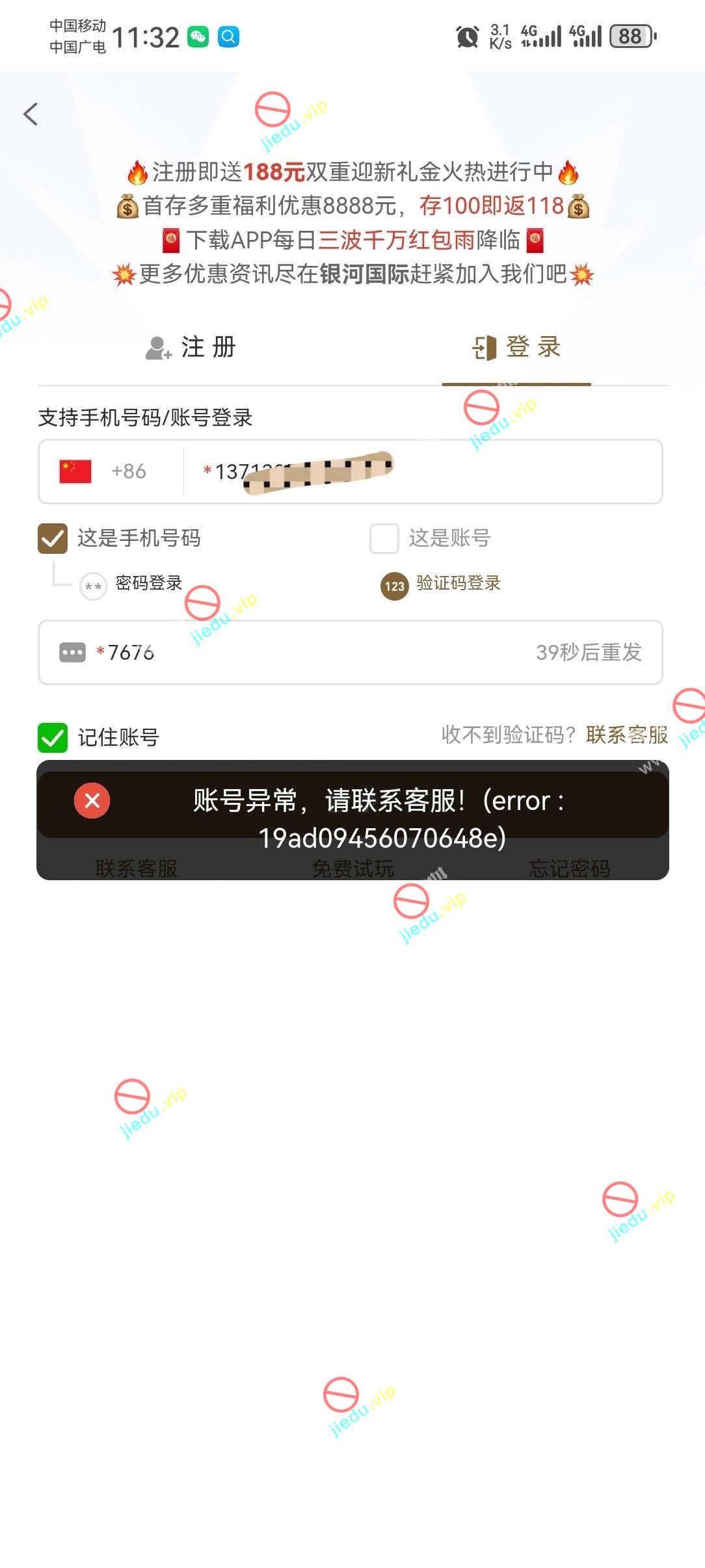
Task: Choose 密码登录 login method
Action: (x=133, y=584)
